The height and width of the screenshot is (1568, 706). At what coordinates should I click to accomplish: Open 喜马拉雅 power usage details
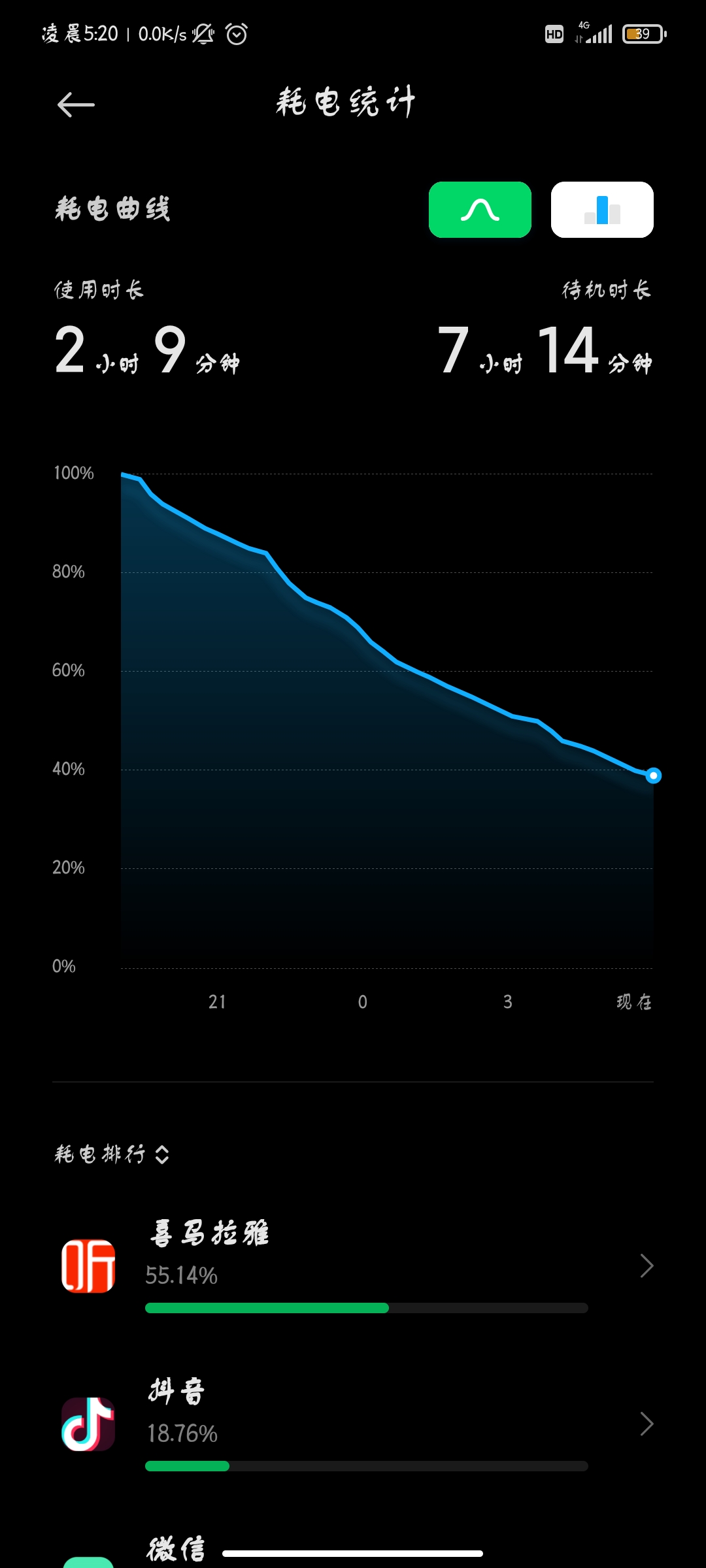pos(353,1266)
